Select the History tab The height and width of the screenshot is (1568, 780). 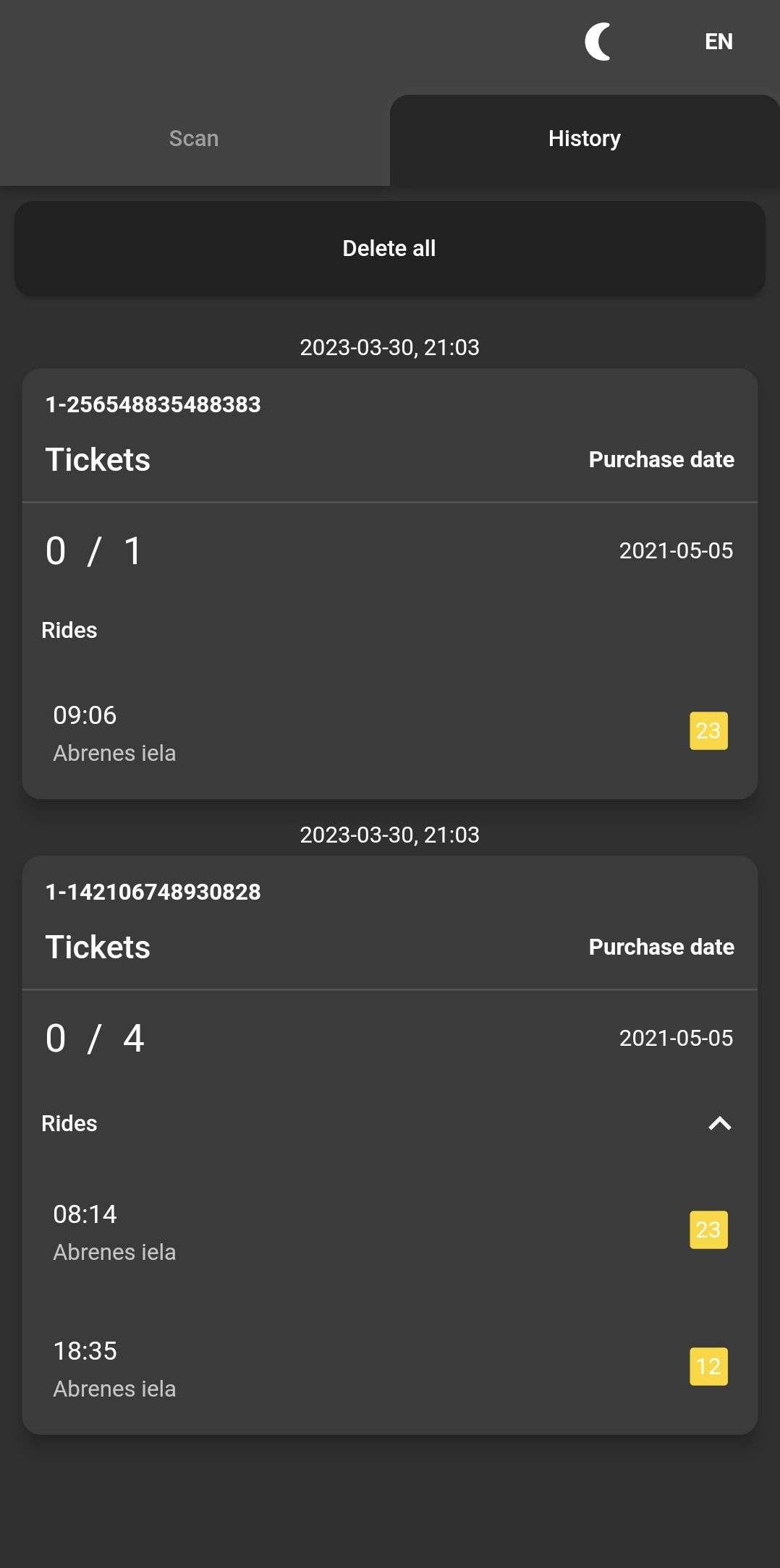pyautogui.click(x=584, y=139)
